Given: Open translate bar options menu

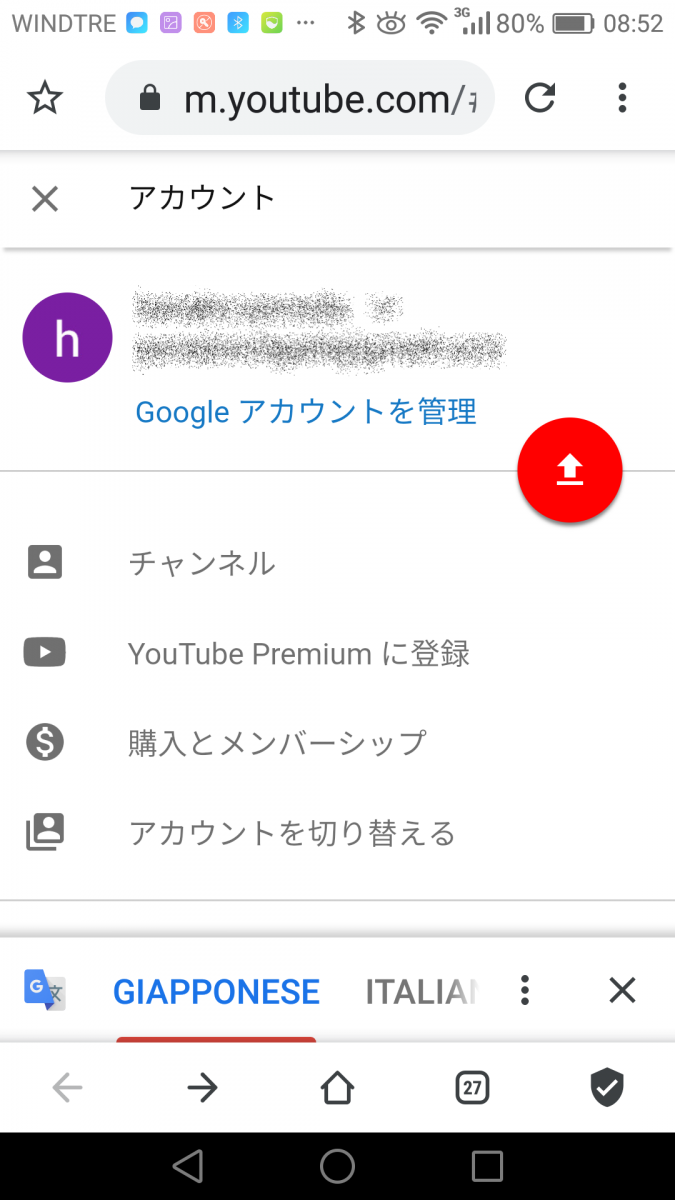Looking at the screenshot, I should click(x=525, y=991).
